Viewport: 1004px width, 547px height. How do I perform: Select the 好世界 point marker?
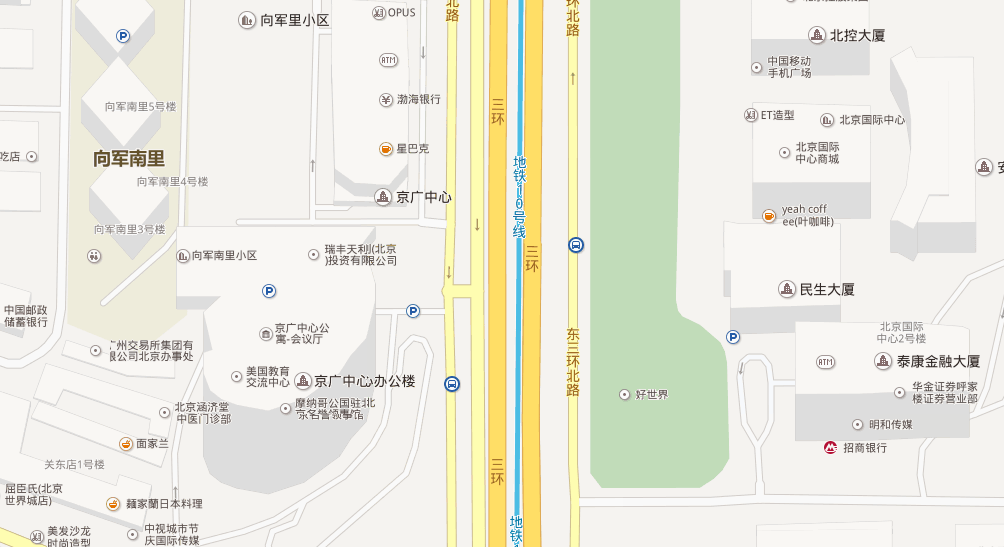pyautogui.click(x=624, y=394)
